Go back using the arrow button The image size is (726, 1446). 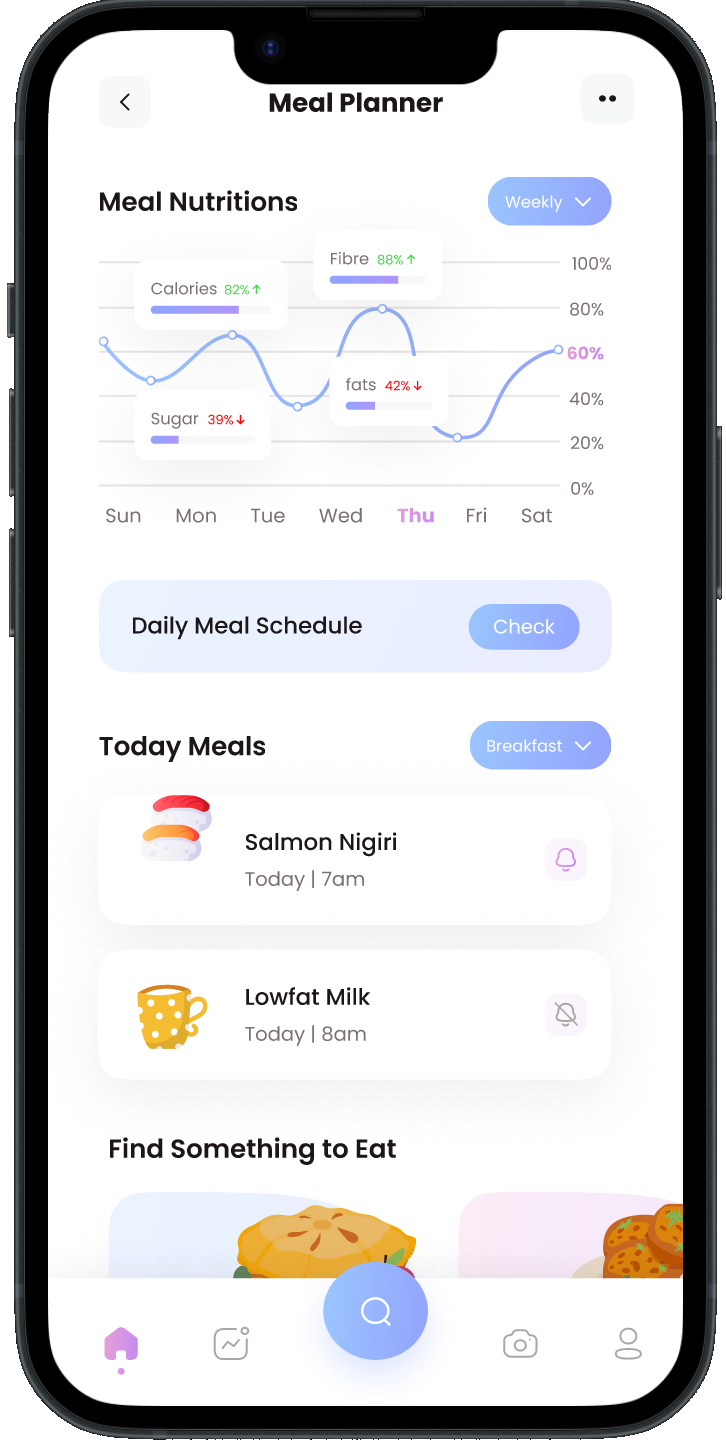pyautogui.click(x=125, y=102)
